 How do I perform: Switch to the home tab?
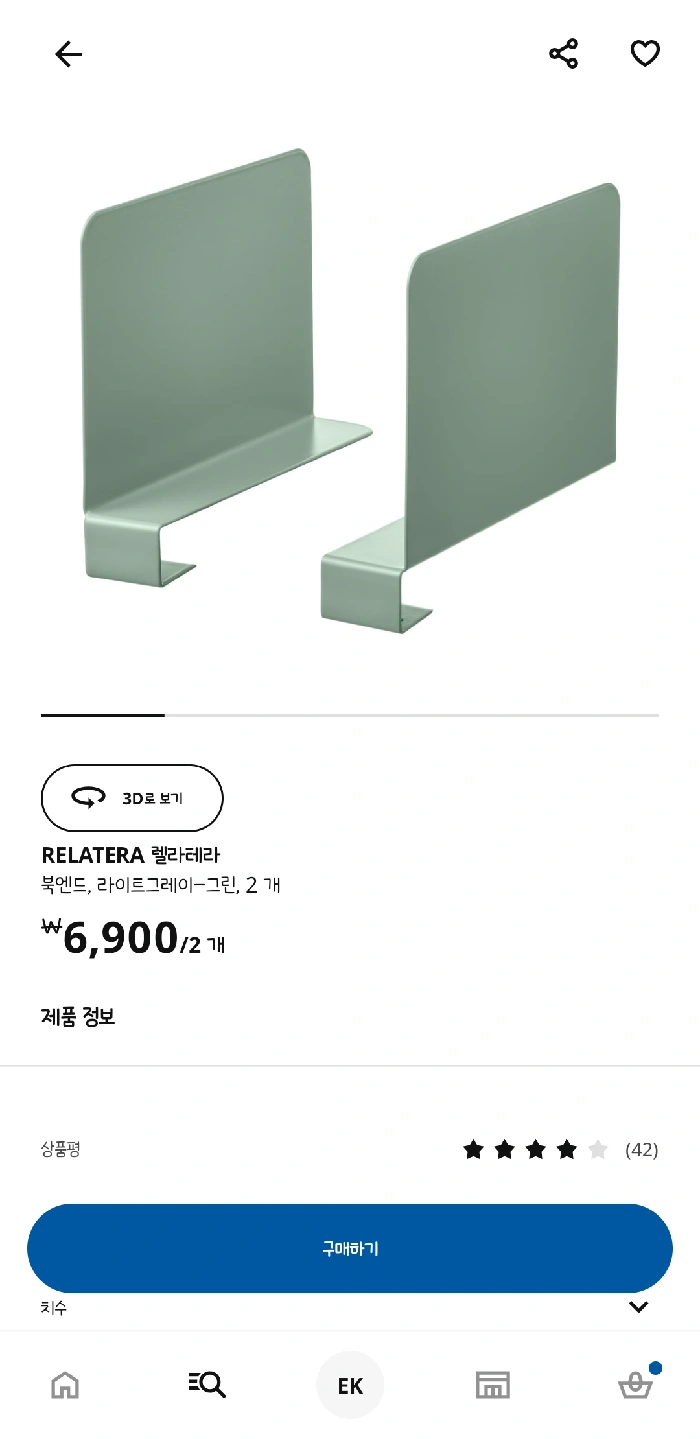pyautogui.click(x=65, y=1385)
